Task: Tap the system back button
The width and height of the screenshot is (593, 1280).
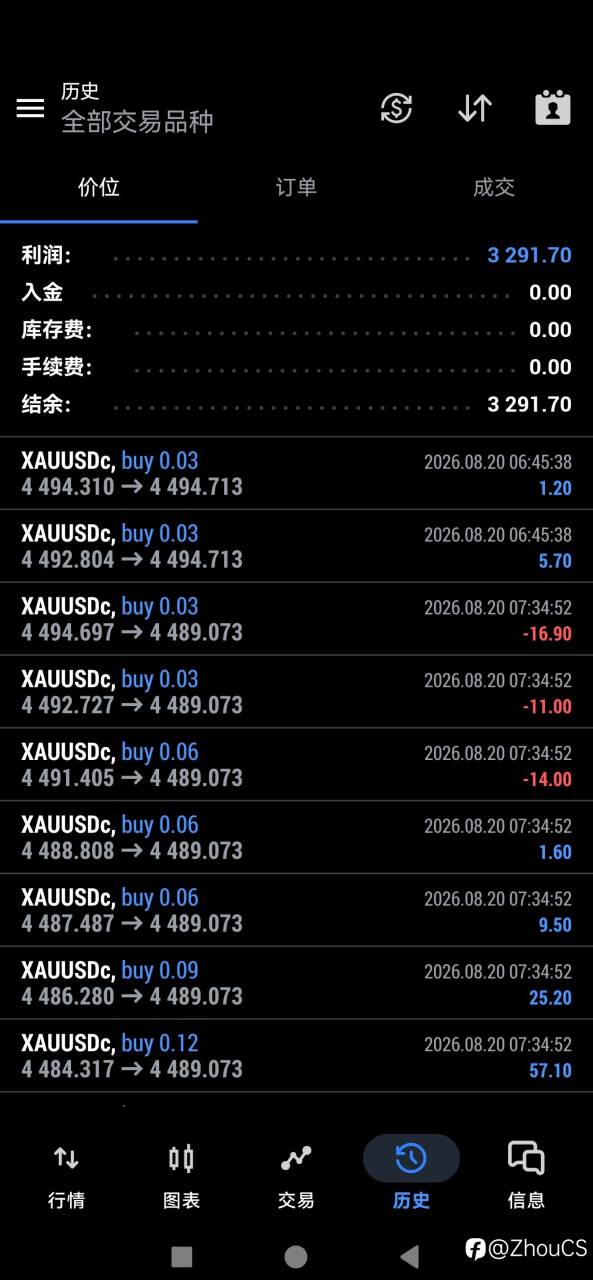Action: (x=409, y=1256)
